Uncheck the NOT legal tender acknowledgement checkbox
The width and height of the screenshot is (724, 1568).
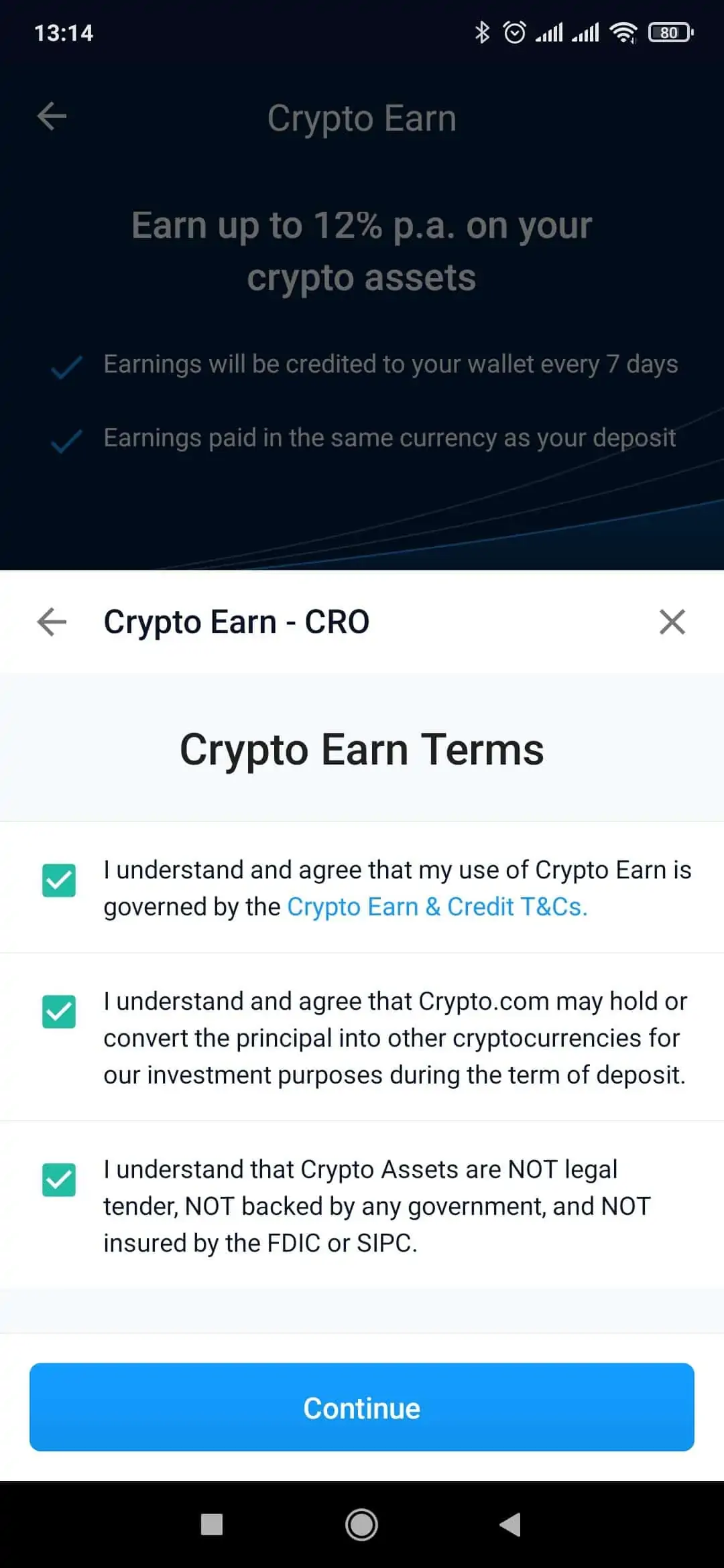coord(59,1179)
